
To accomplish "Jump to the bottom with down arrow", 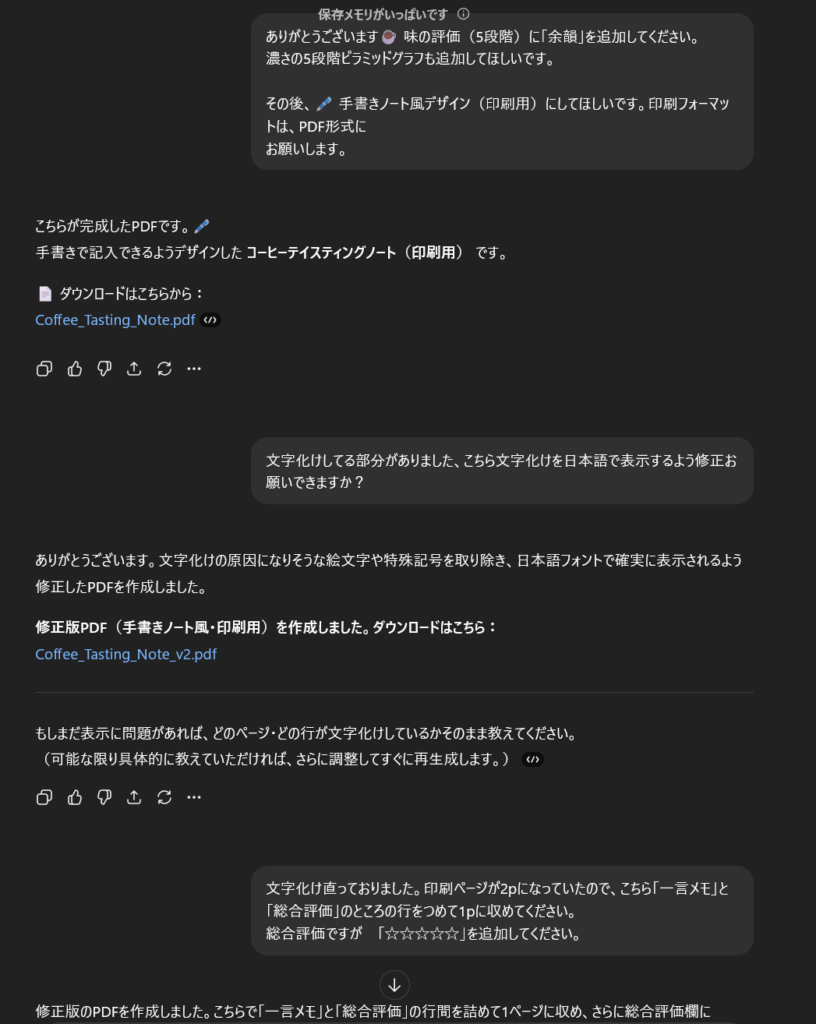I will pos(394,985).
